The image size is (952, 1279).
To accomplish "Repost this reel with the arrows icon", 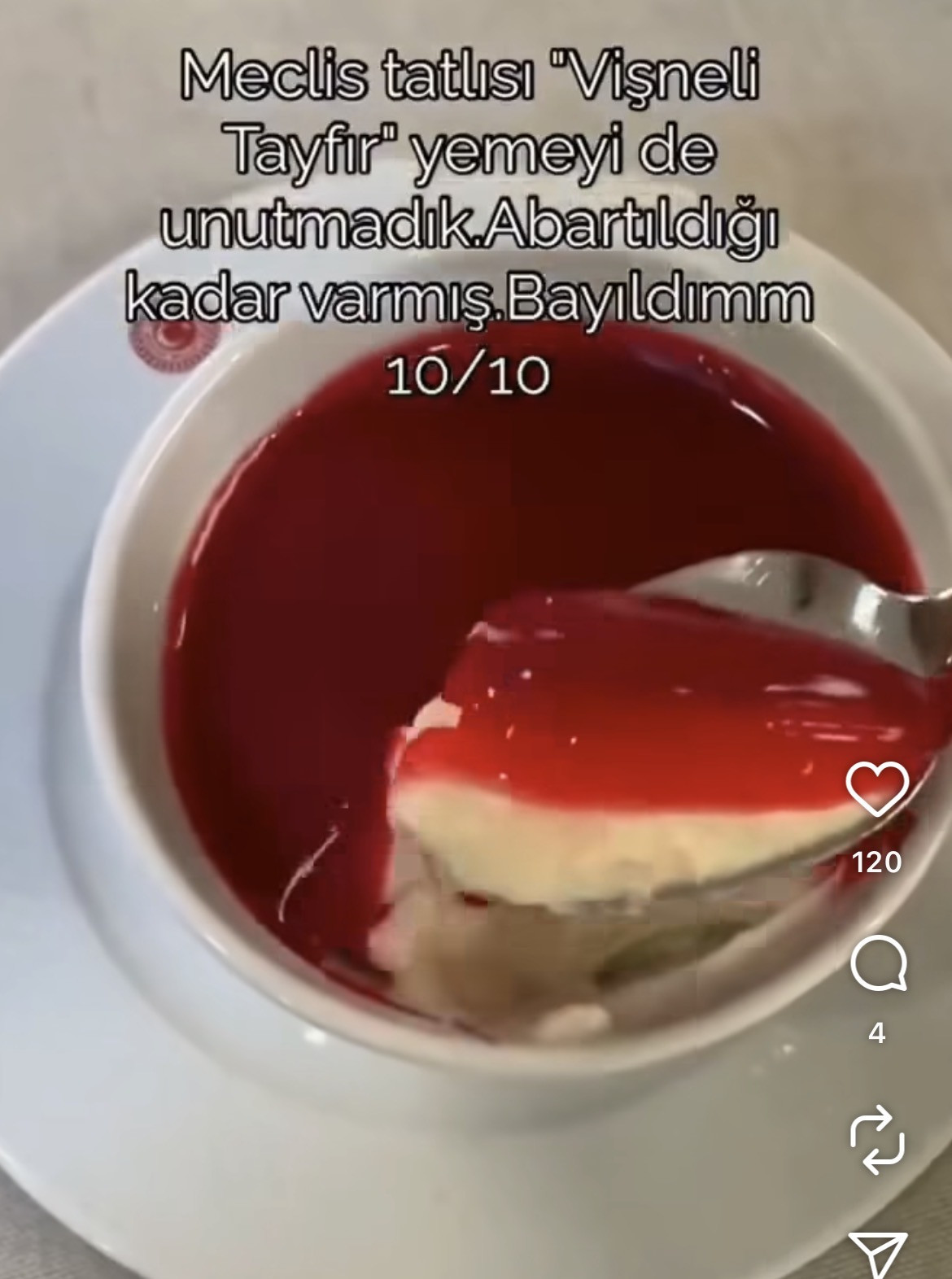I will (x=877, y=1139).
